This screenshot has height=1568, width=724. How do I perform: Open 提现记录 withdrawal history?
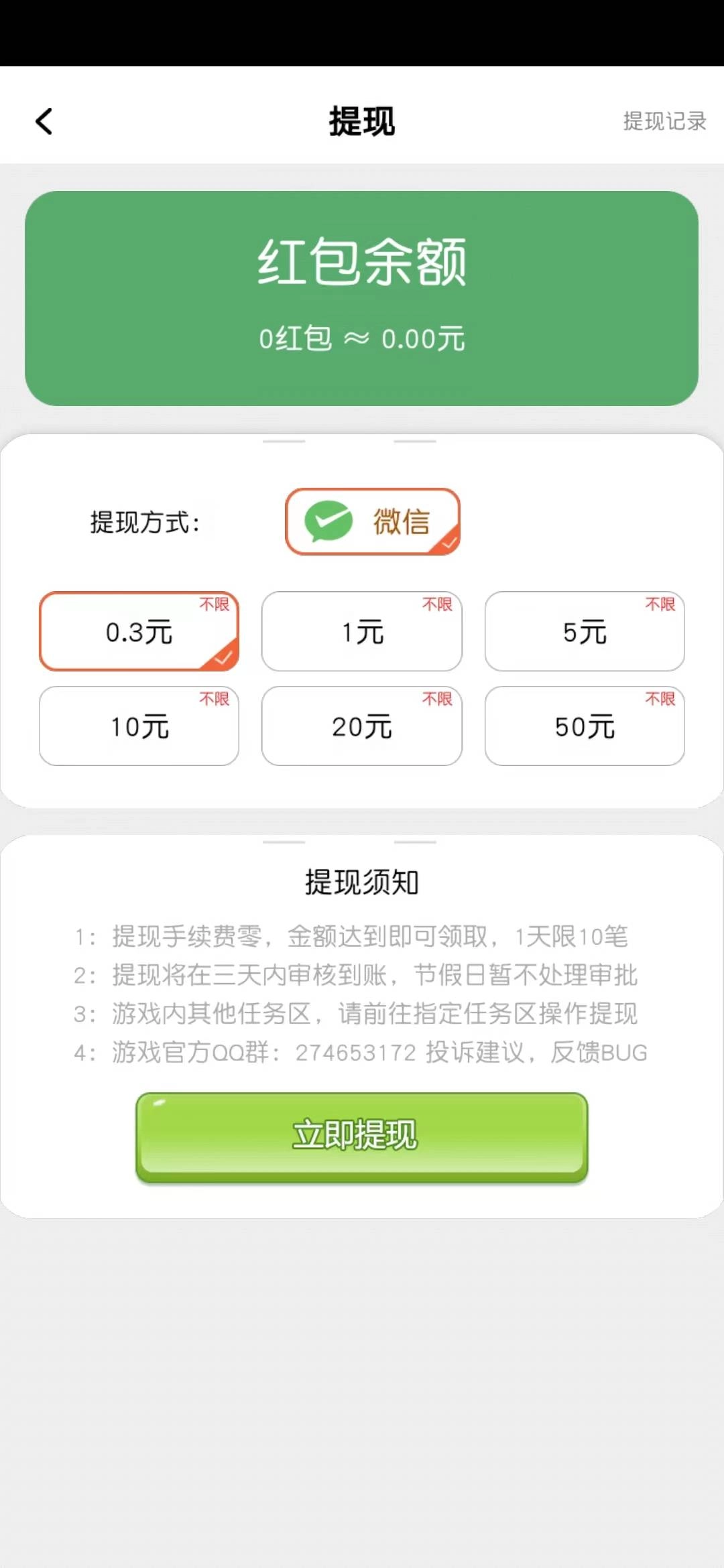point(664,122)
